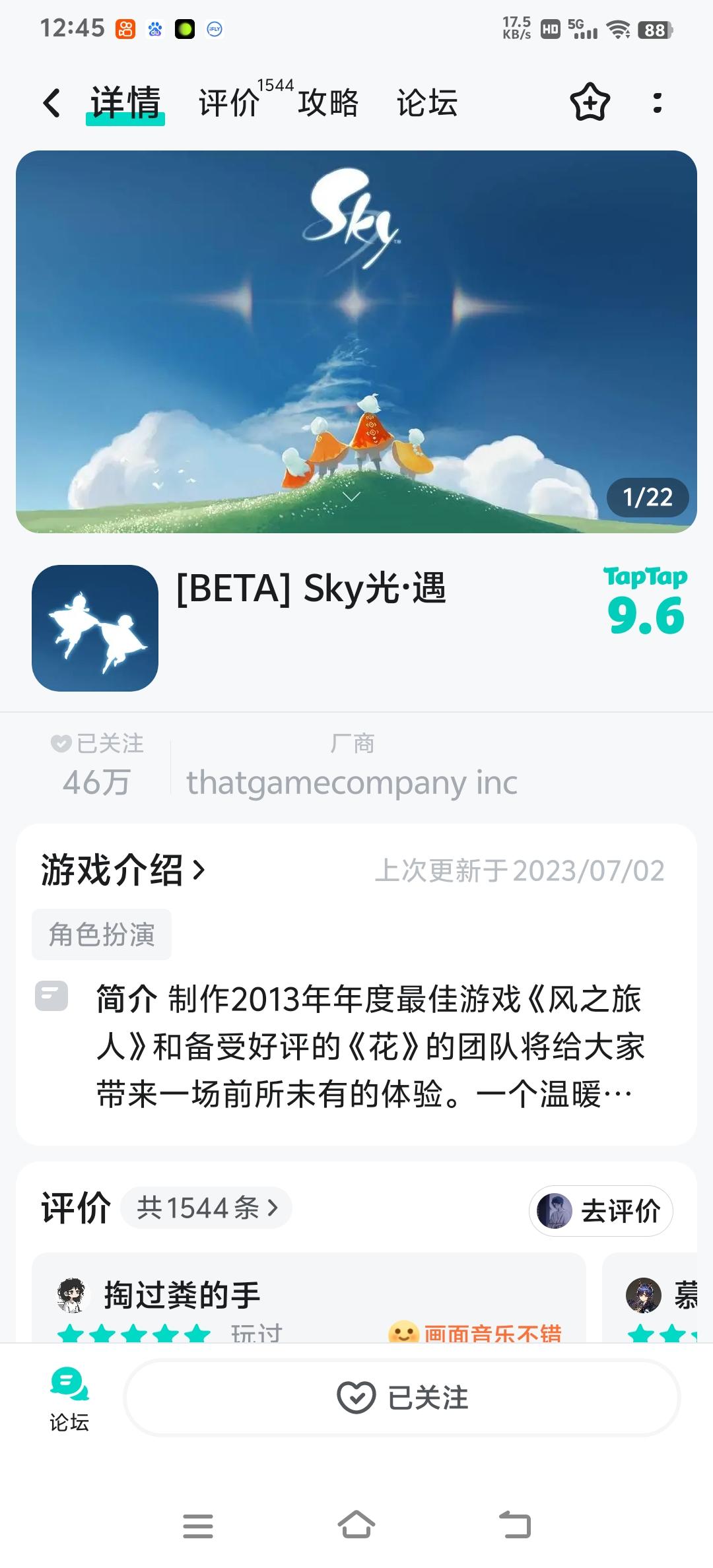Tap 去评价 to write a review
Image resolution: width=713 pixels, height=1568 pixels.
pyautogui.click(x=601, y=1210)
